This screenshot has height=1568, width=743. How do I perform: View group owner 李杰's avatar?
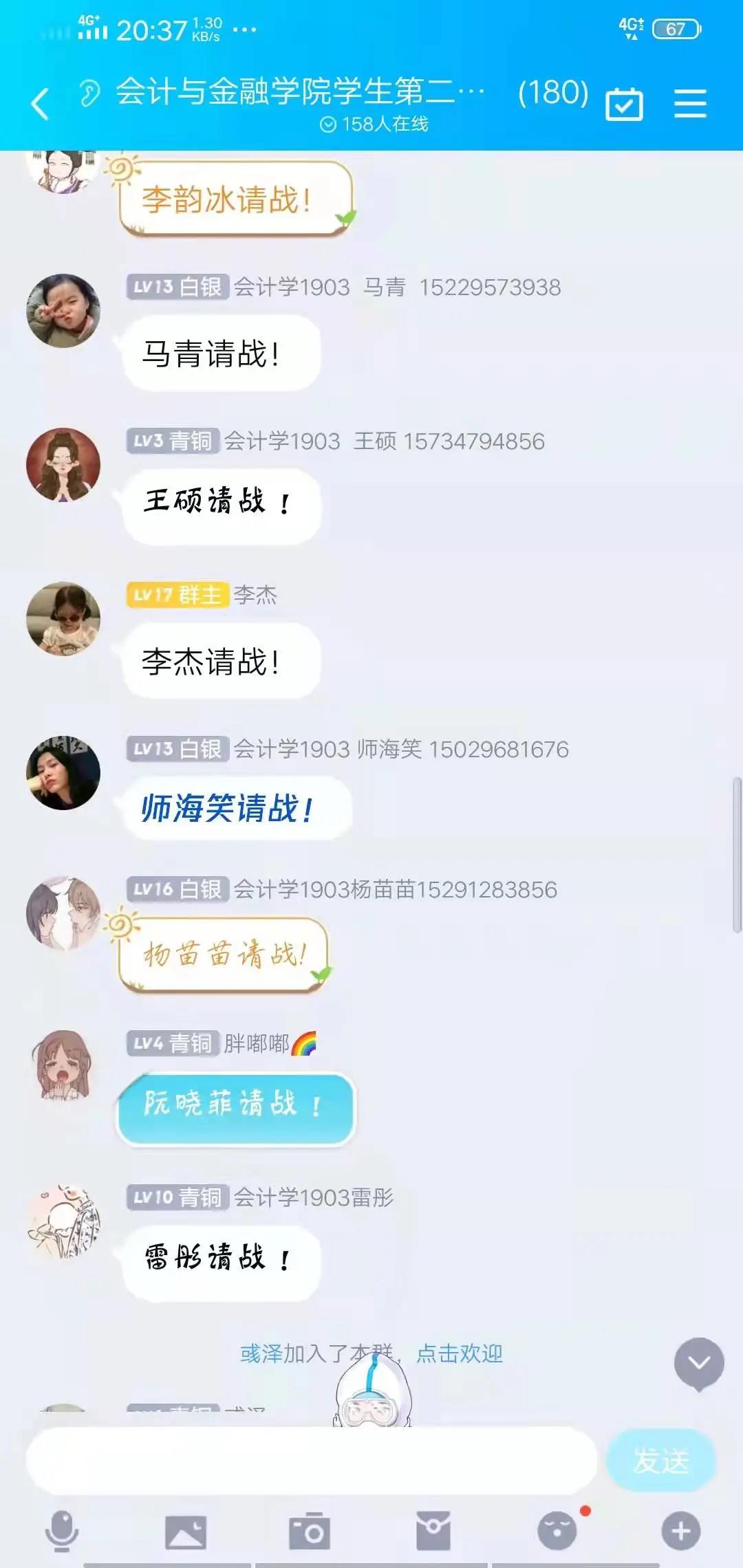(63, 619)
